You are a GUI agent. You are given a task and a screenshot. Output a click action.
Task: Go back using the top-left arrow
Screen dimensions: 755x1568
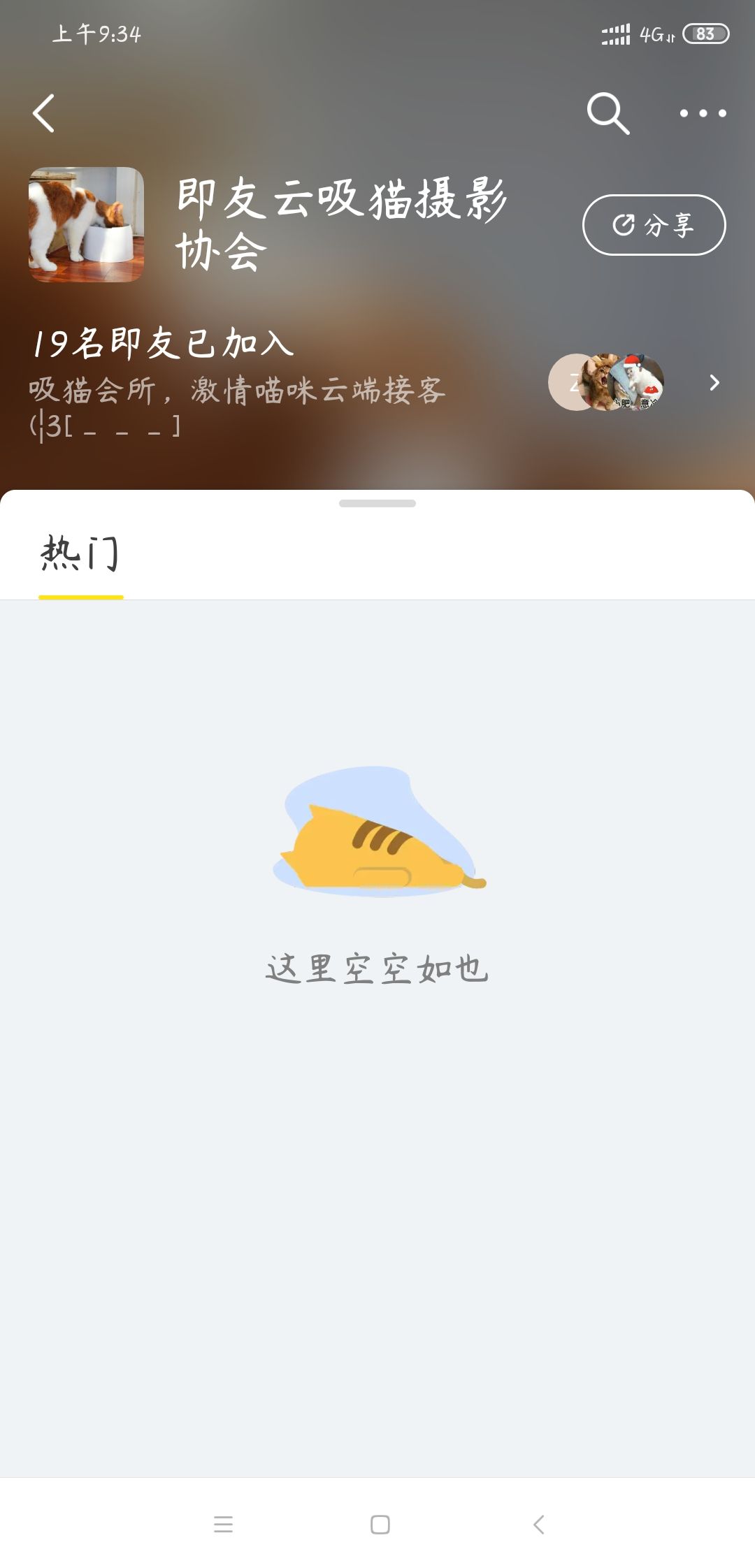[x=43, y=113]
